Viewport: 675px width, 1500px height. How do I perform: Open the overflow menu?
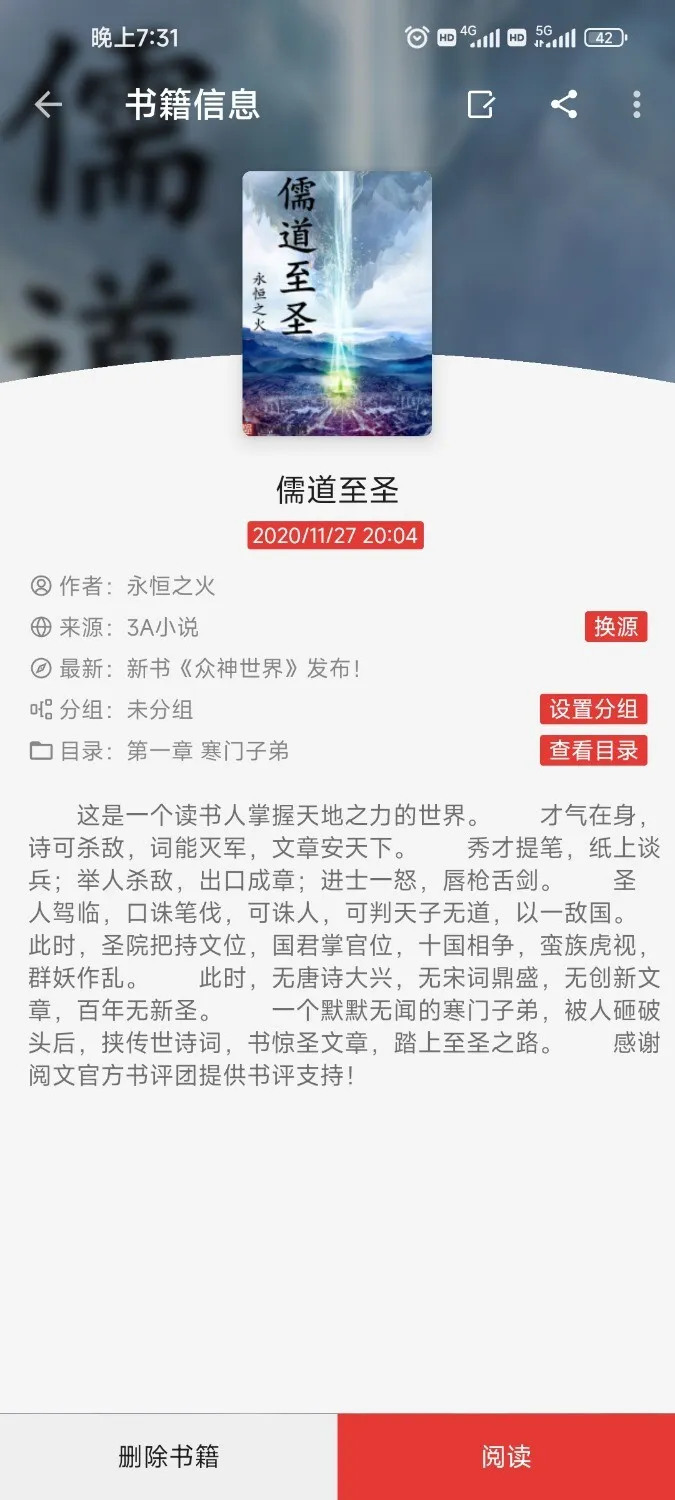pyautogui.click(x=637, y=105)
